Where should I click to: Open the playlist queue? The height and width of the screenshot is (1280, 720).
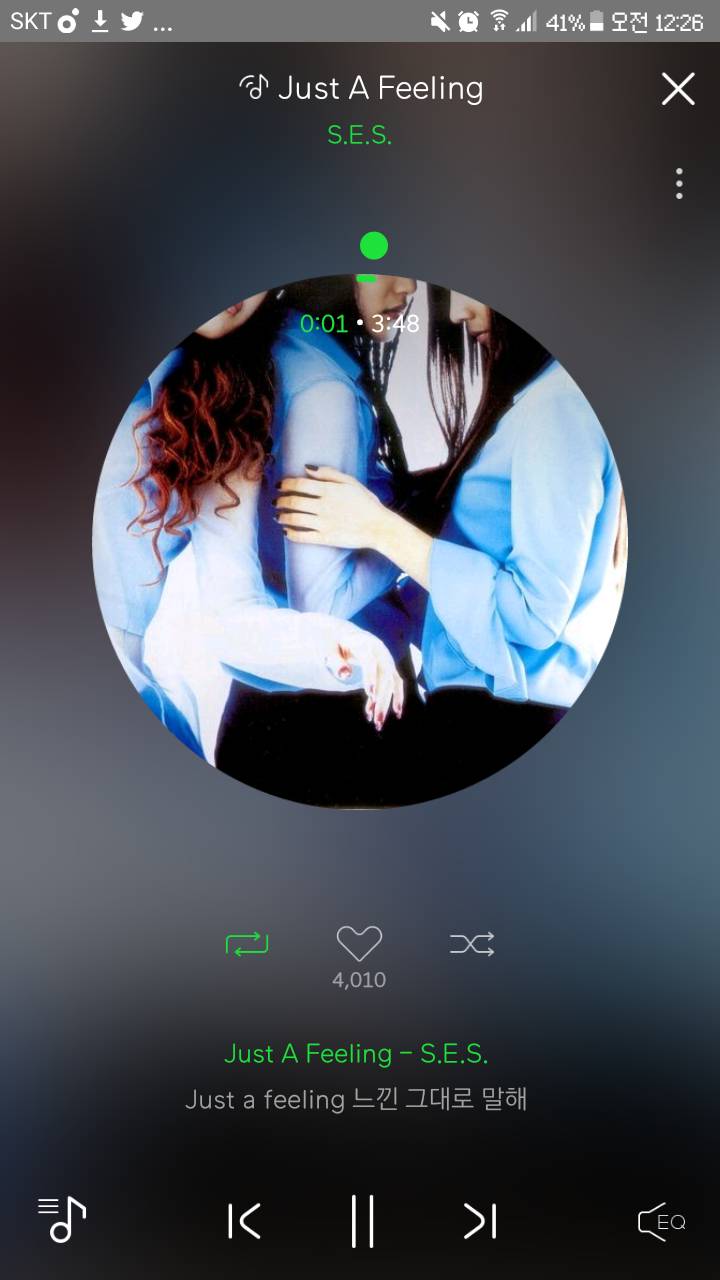pyautogui.click(x=62, y=1219)
